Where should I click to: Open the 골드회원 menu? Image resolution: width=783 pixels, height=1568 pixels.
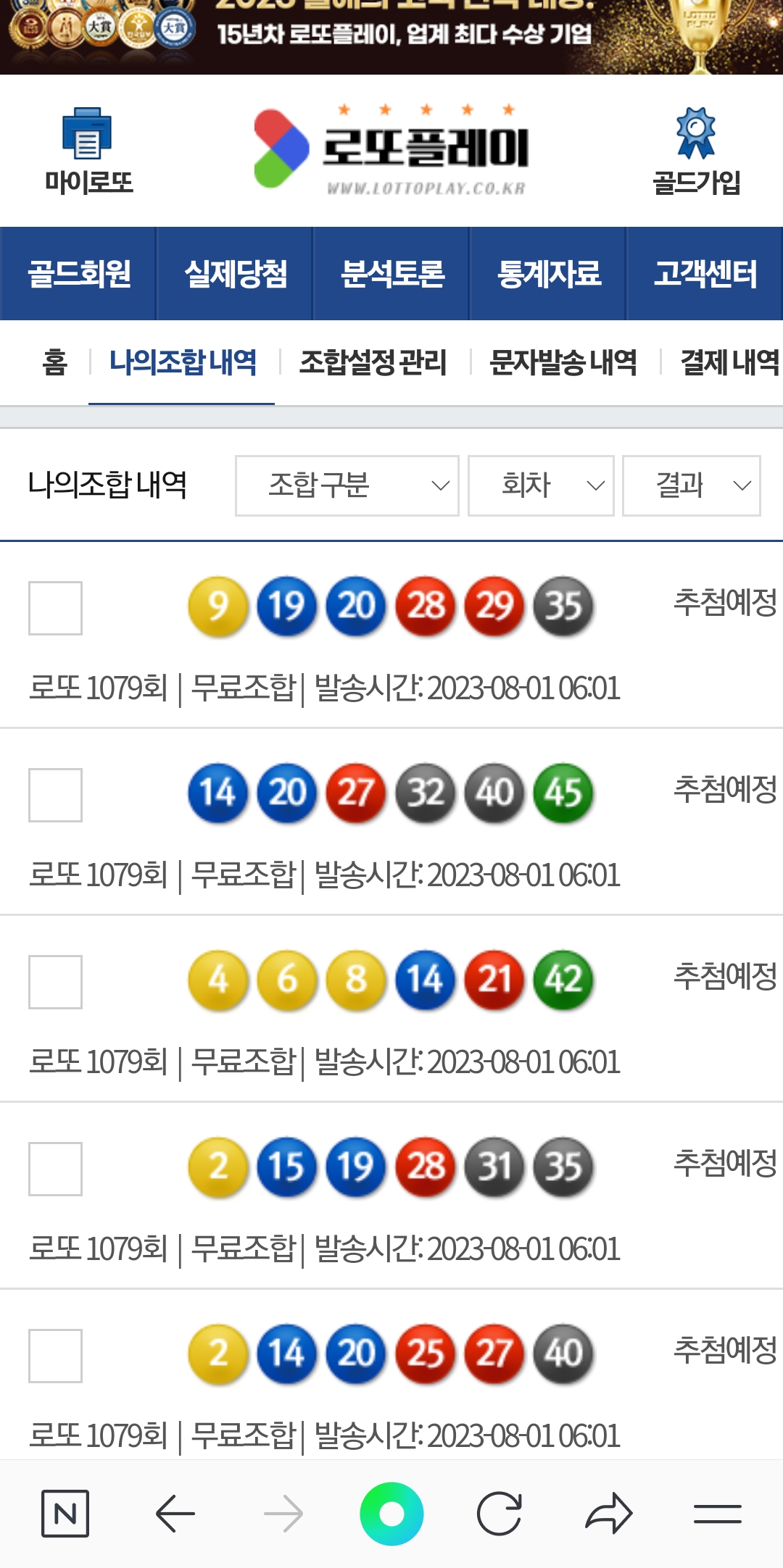[x=78, y=274]
